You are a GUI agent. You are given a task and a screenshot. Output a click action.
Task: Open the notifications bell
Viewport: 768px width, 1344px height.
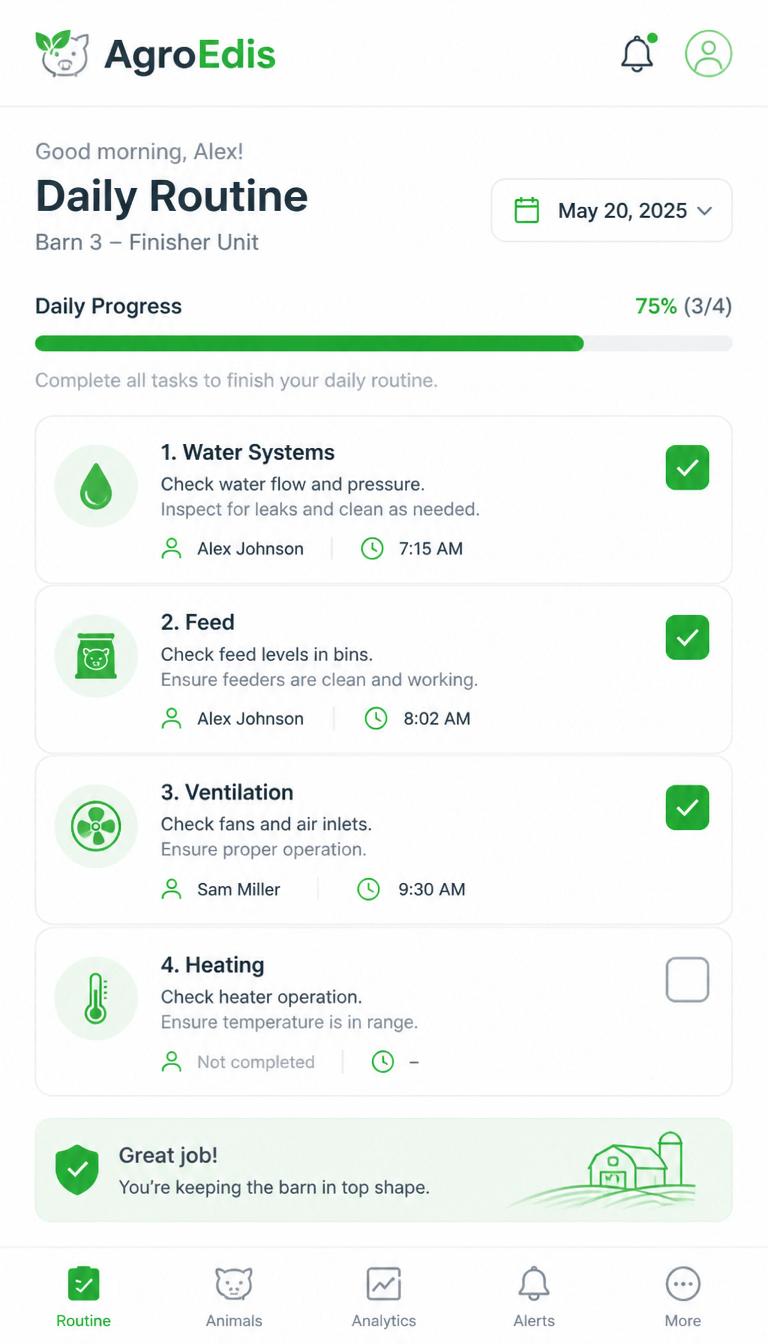(637, 54)
